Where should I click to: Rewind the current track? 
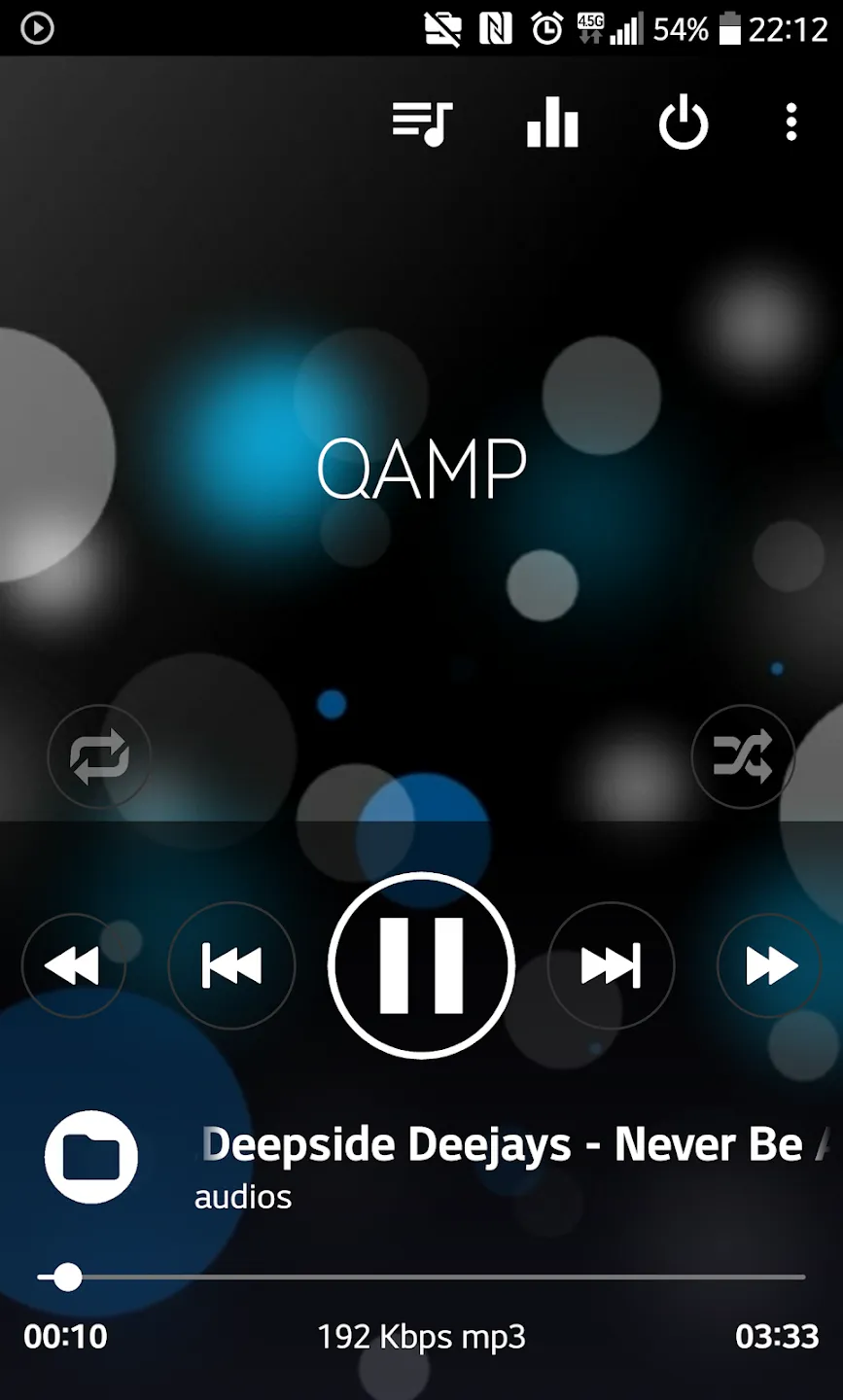73,966
